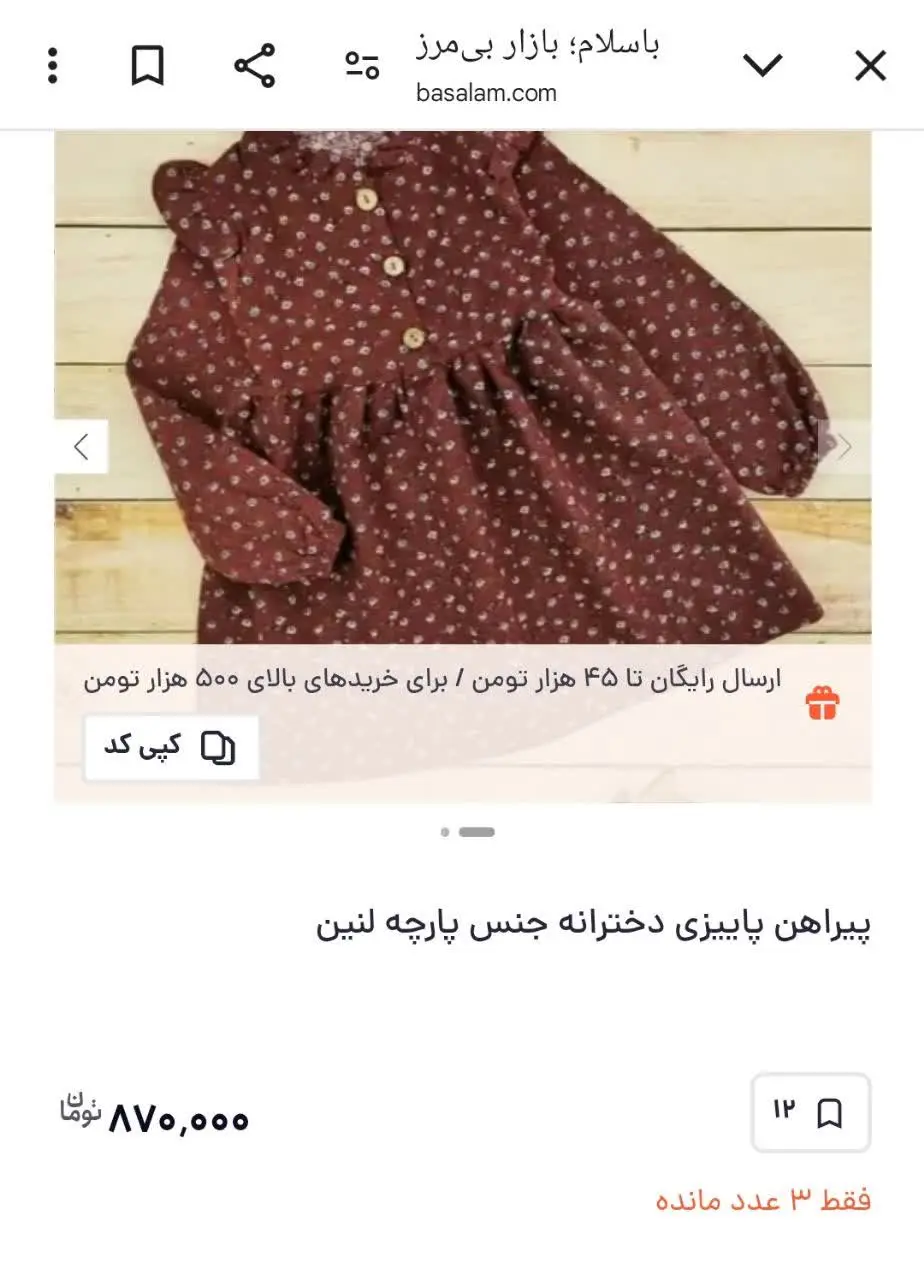The height and width of the screenshot is (1280, 924).
Task: Close the basalam.com browser tab
Action: [x=870, y=66]
